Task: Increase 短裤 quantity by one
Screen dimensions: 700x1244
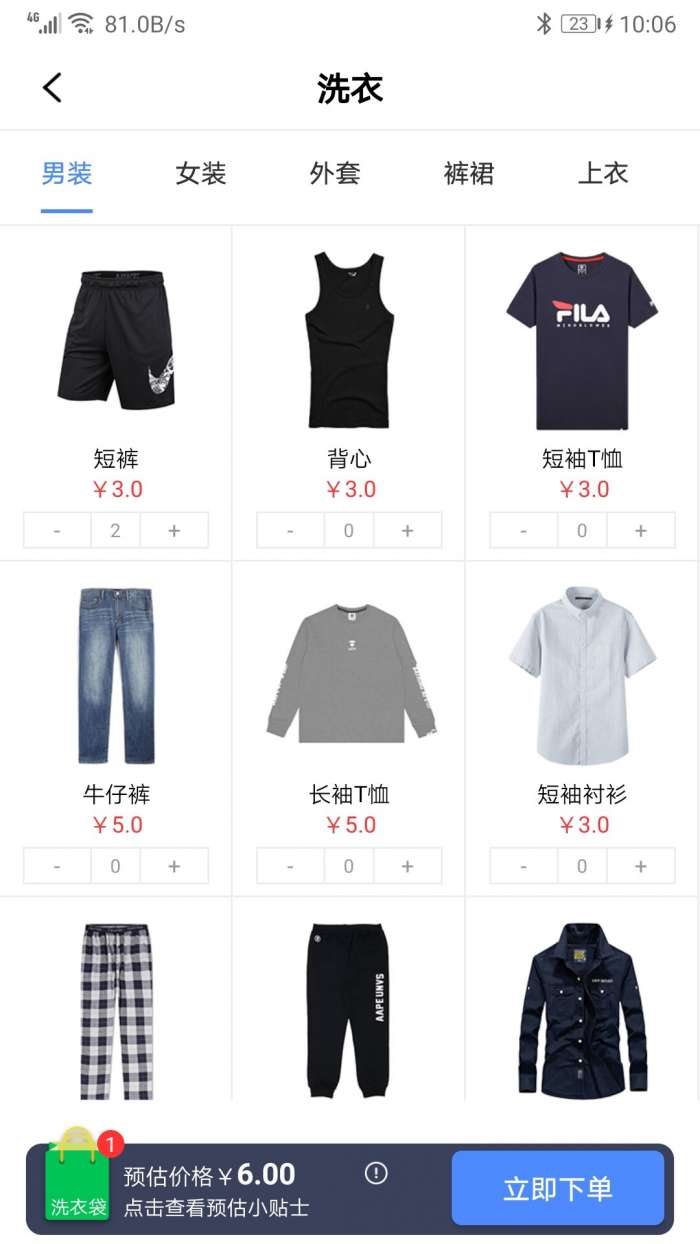Action: pyautogui.click(x=174, y=531)
